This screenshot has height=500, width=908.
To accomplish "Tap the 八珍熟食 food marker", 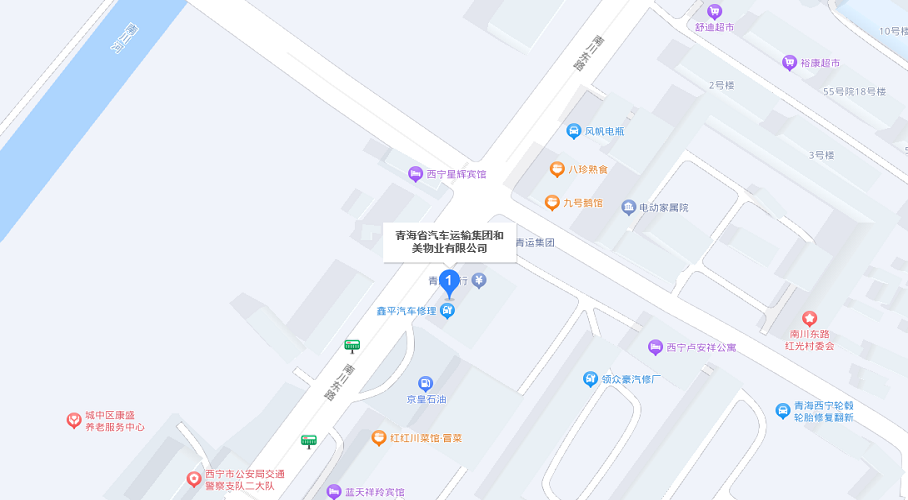I will coord(557,169).
